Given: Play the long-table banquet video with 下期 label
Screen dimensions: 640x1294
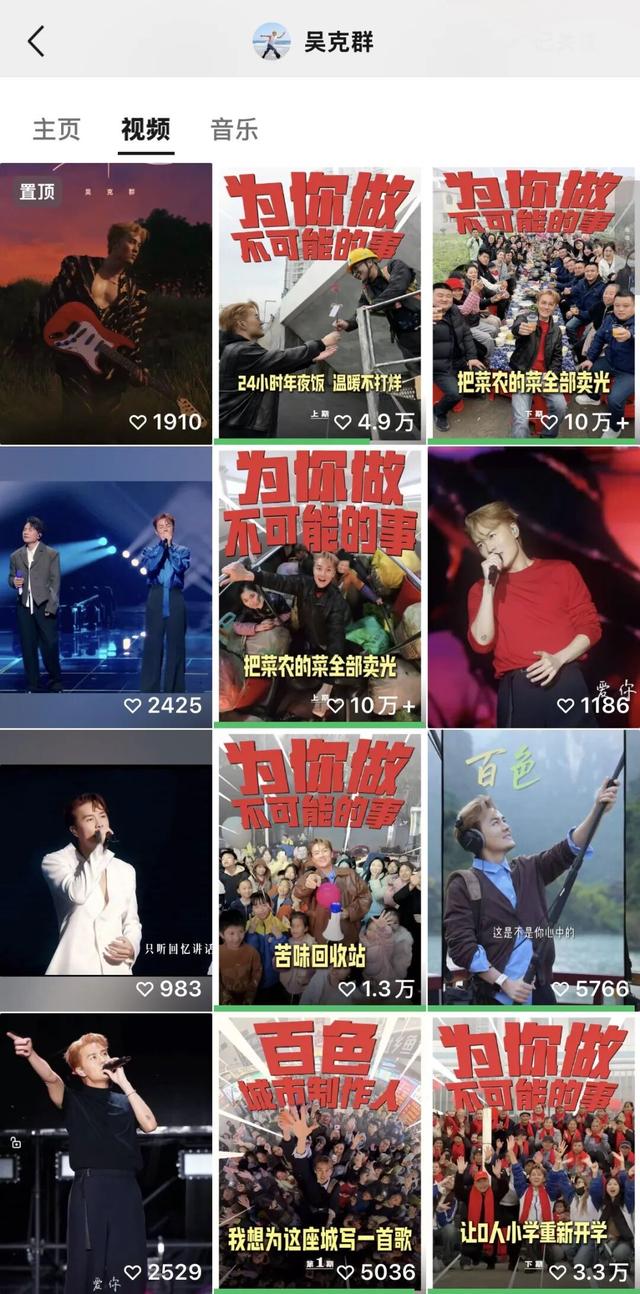Looking at the screenshot, I should pos(533,303).
